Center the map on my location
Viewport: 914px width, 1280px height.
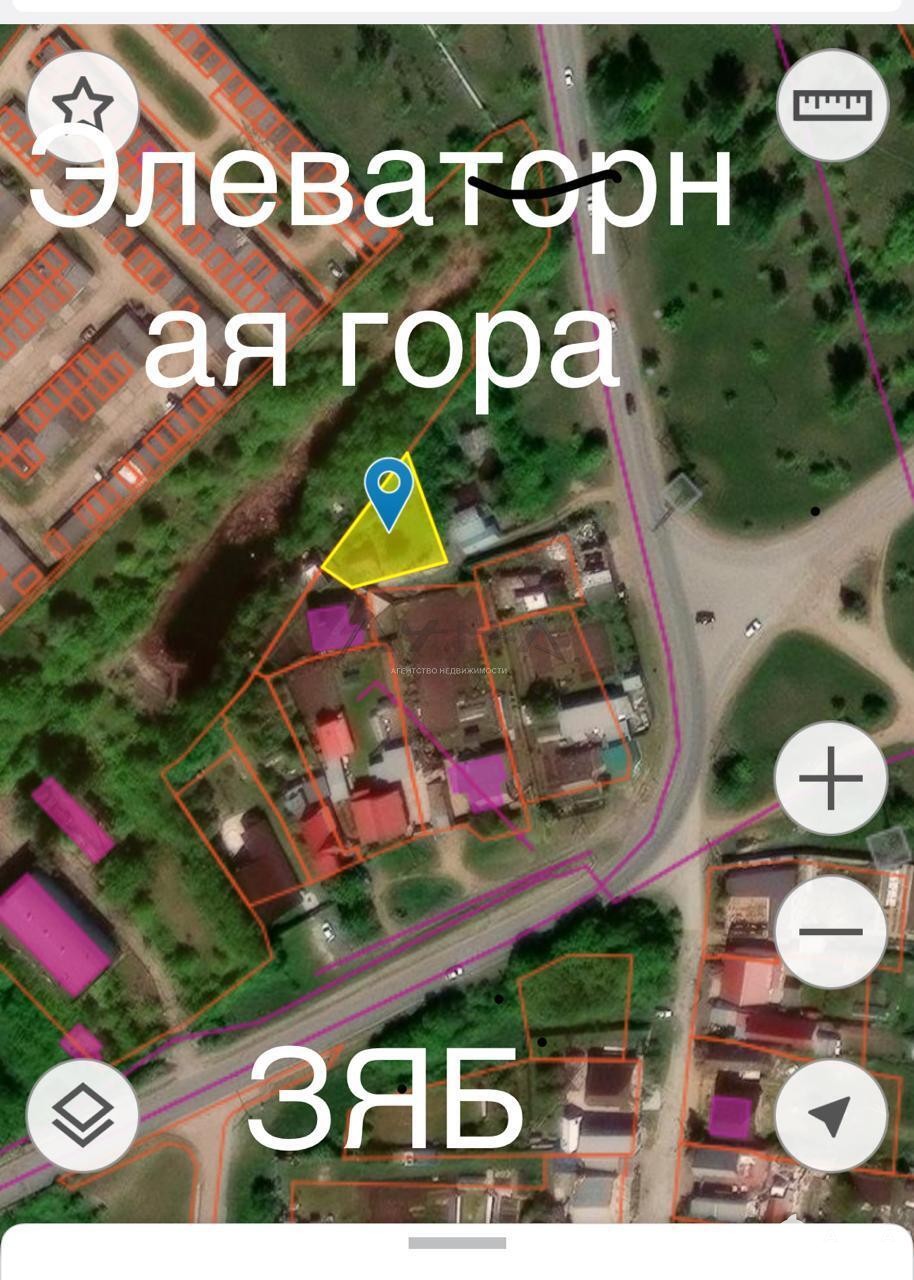pyautogui.click(x=831, y=1115)
